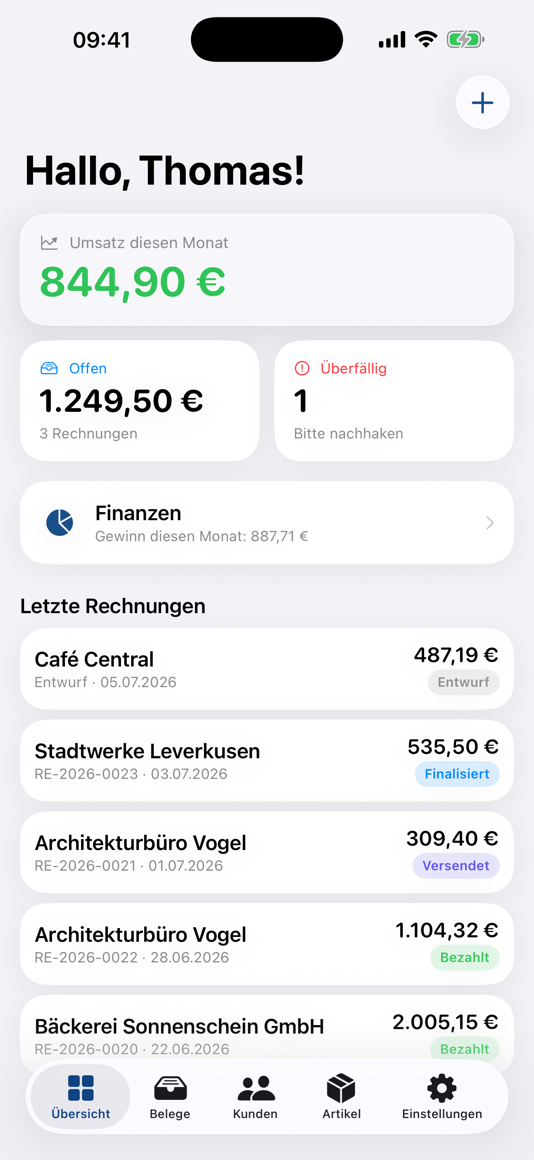The height and width of the screenshot is (1160, 534).
Task: Open the Offen invoices card
Action: coord(140,401)
